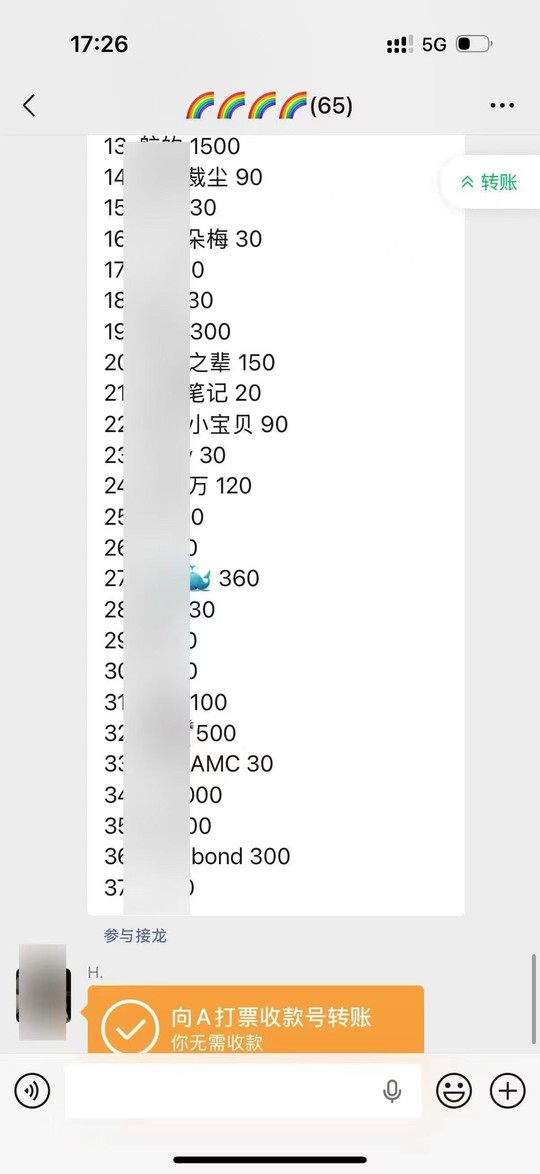This screenshot has height=1174, width=540.
Task: Tap the 转账 floating shortcut
Action: point(490,182)
